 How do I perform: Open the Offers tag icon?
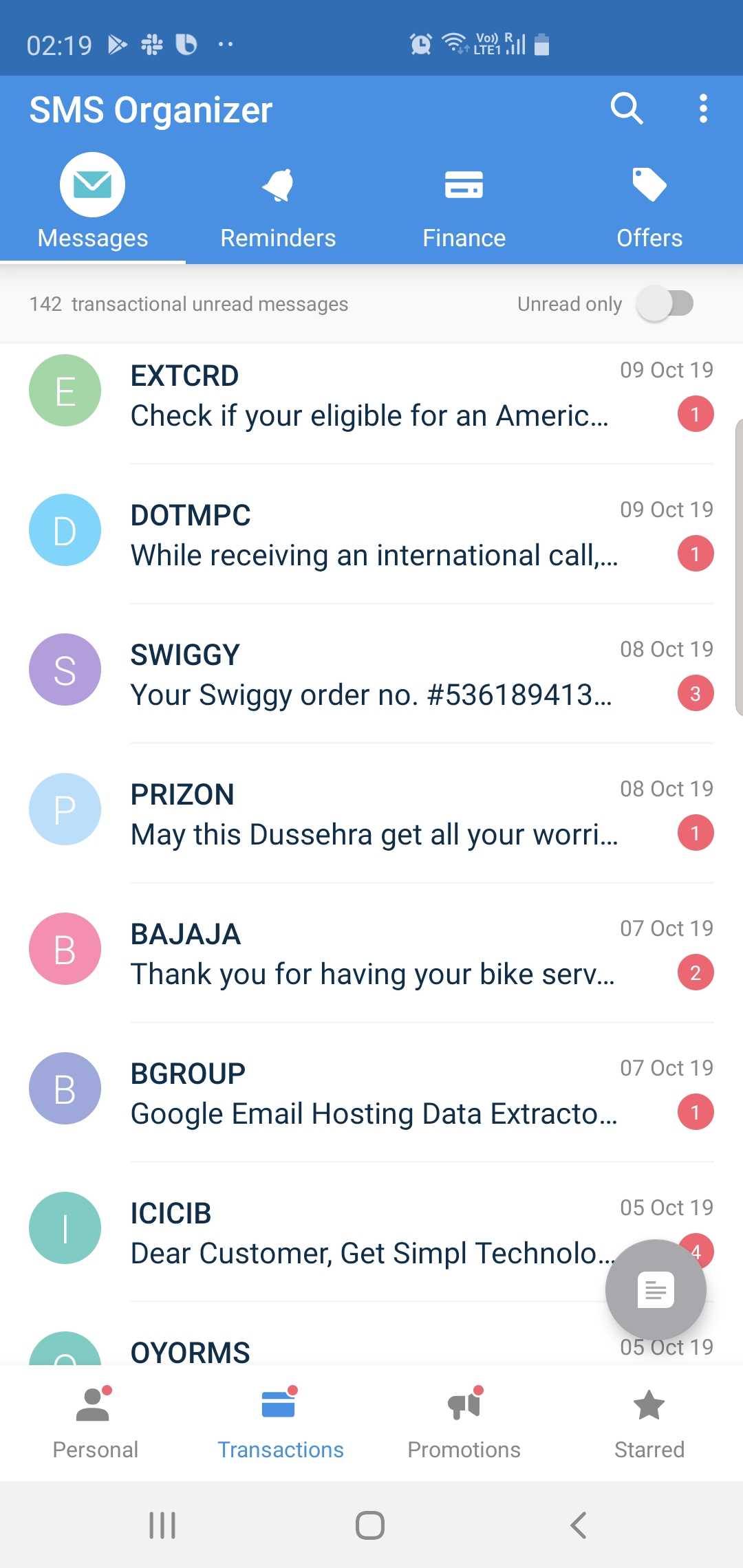pos(649,184)
